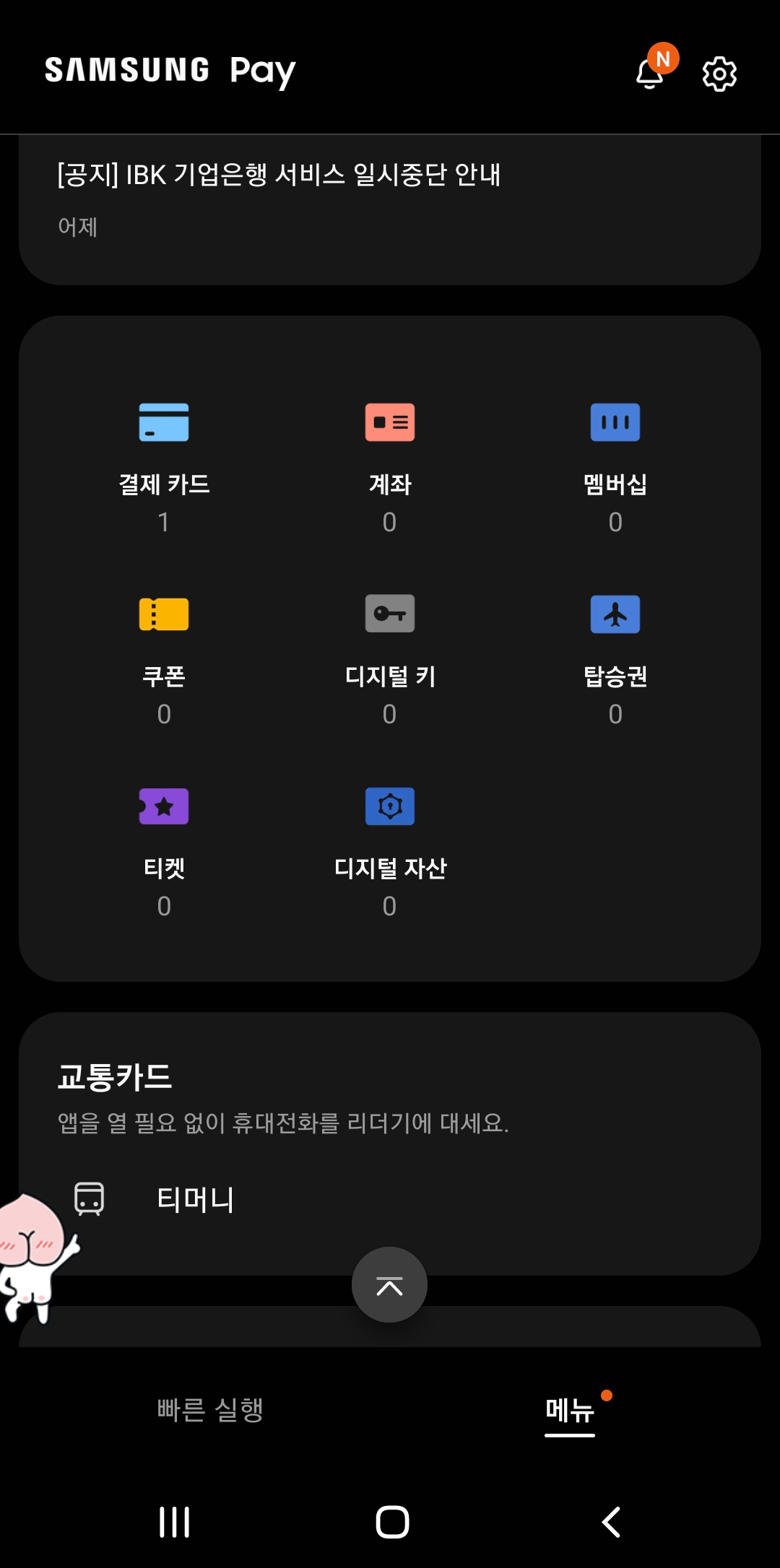Tap the Android back navigation button
Viewport: 780px width, 1568px height.
610,1523
